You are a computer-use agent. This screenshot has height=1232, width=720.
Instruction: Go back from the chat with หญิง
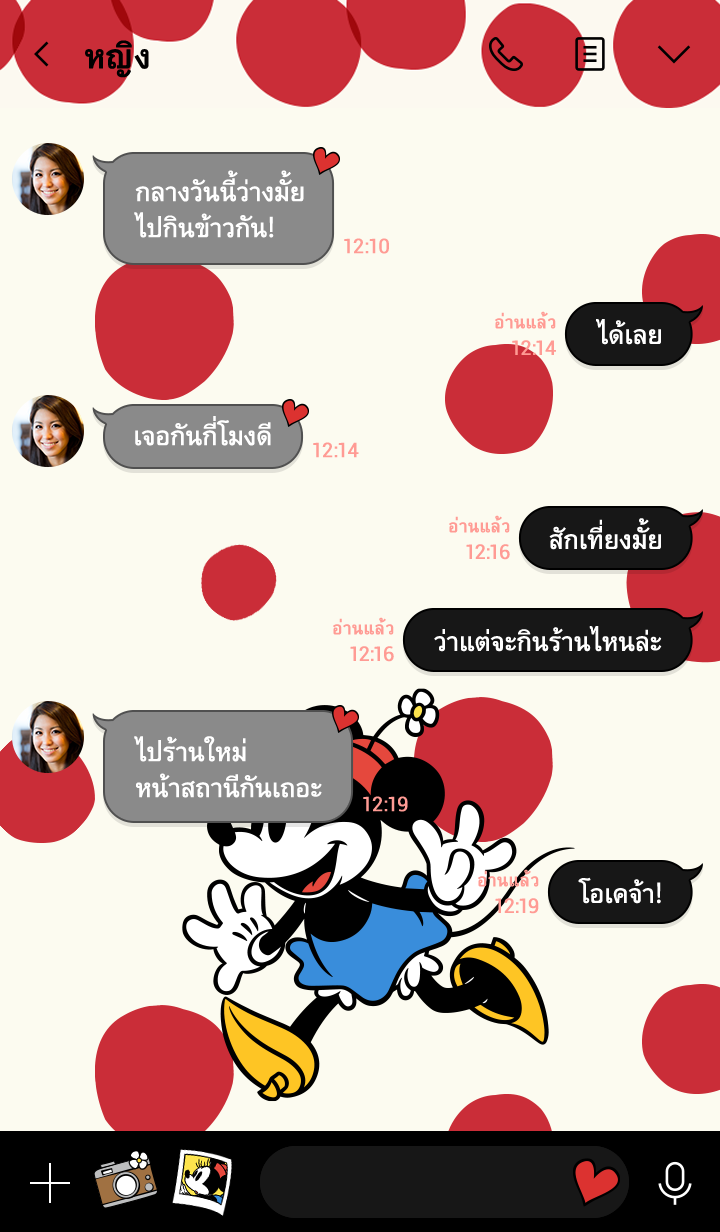41,55
